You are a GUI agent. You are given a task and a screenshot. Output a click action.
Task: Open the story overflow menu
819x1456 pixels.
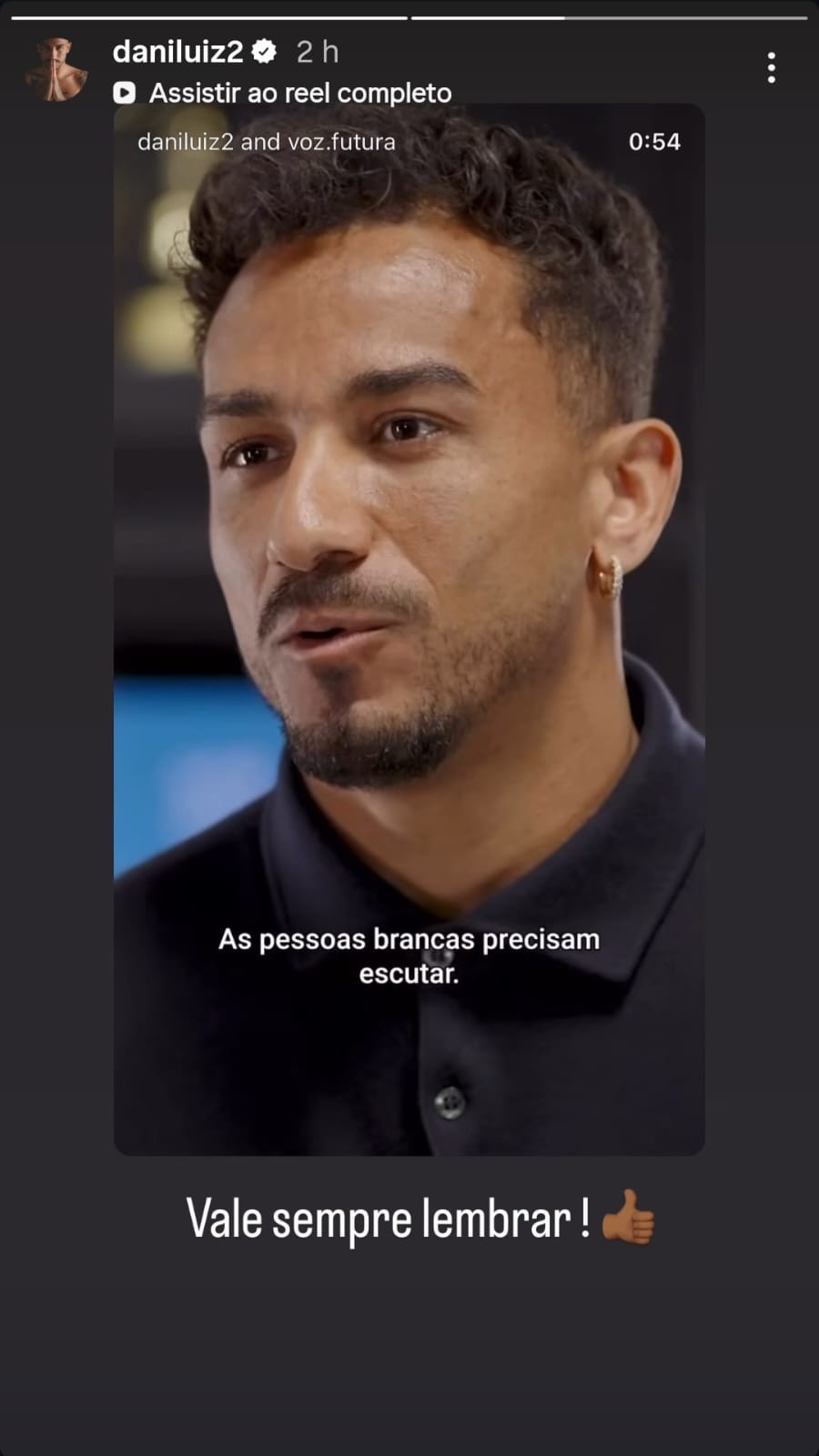[771, 68]
